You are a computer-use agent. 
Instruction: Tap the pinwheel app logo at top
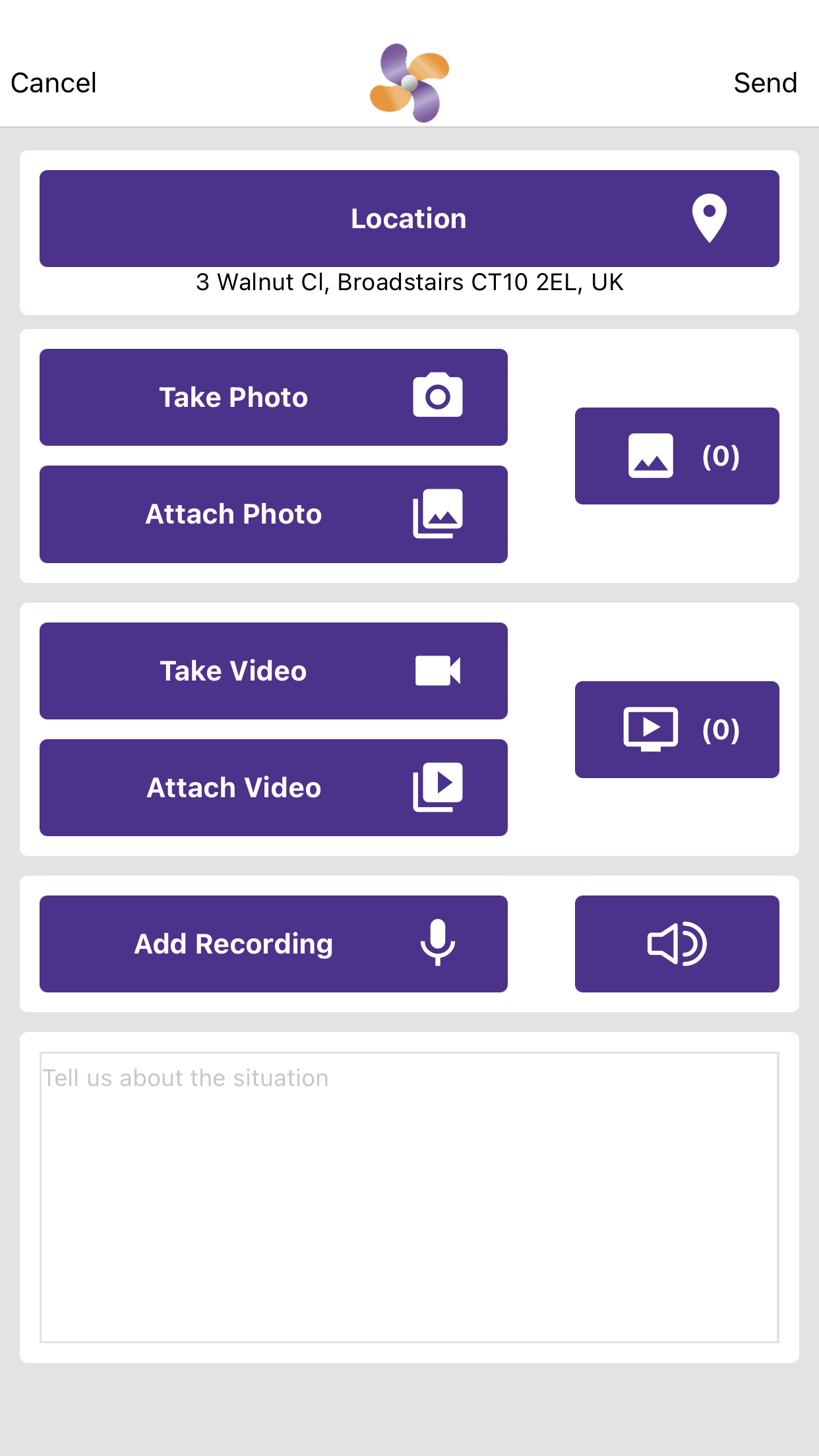[x=409, y=81]
